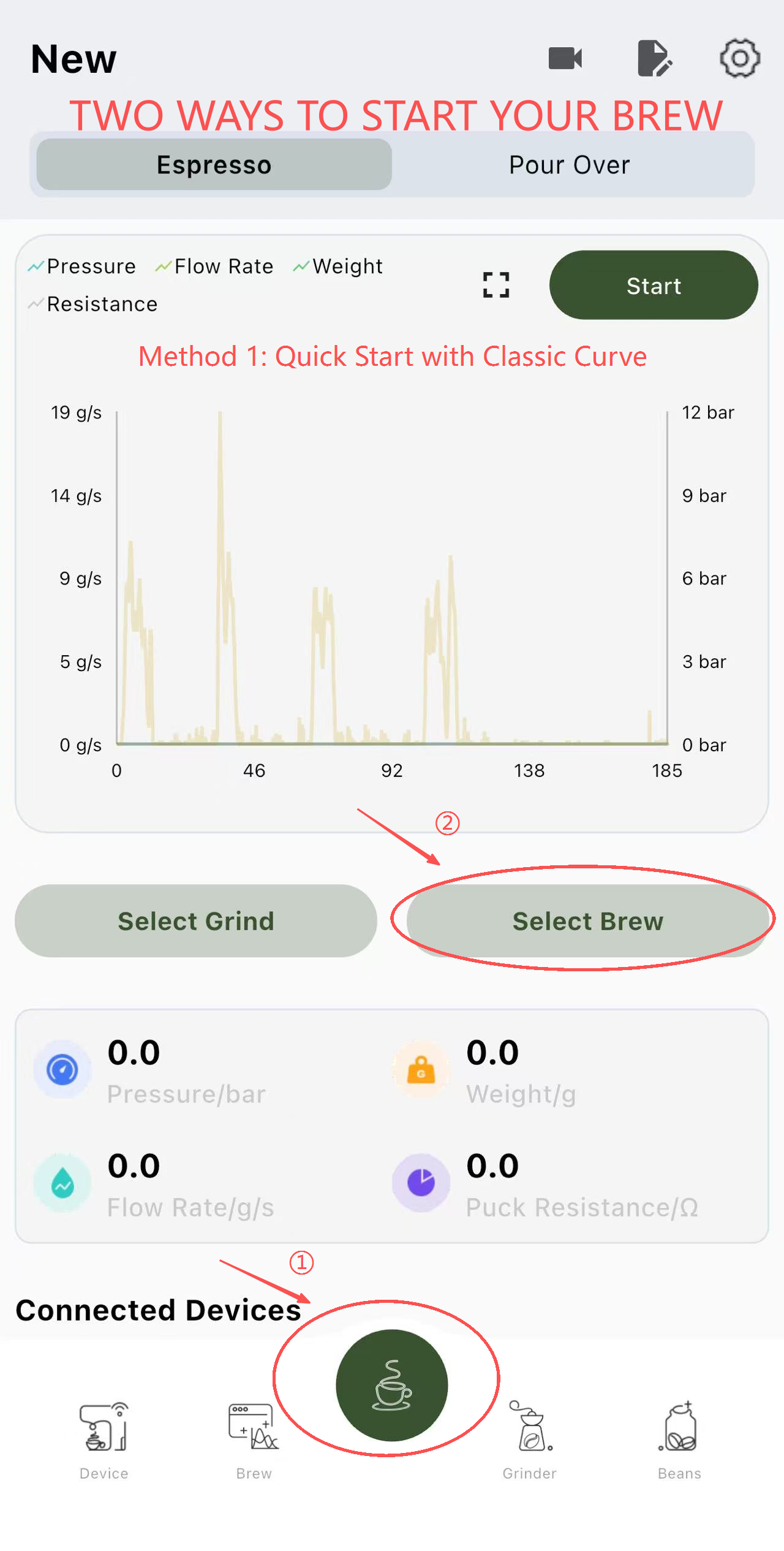784x1551 pixels.
Task: Toggle the Resistance curve in the legend
Action: click(x=93, y=305)
